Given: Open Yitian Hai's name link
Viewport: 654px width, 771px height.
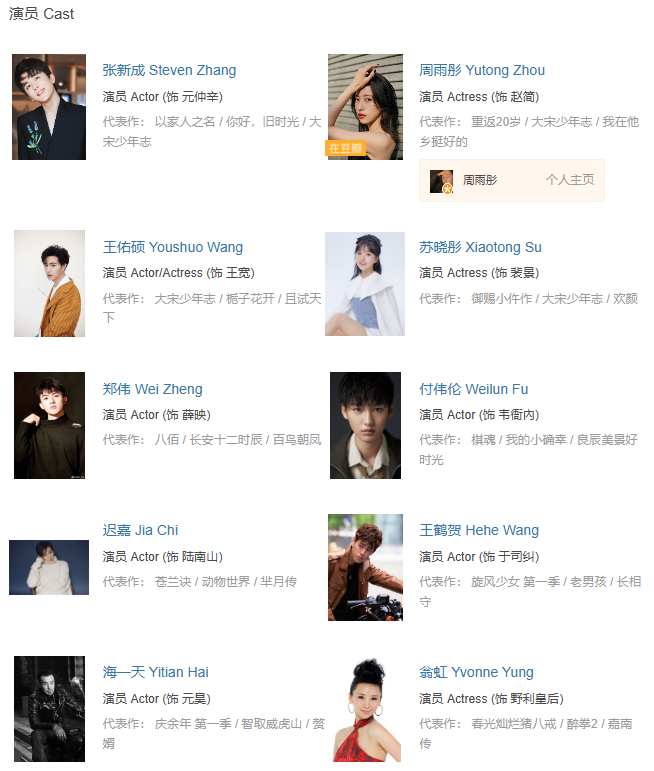Looking at the screenshot, I should 155,672.
